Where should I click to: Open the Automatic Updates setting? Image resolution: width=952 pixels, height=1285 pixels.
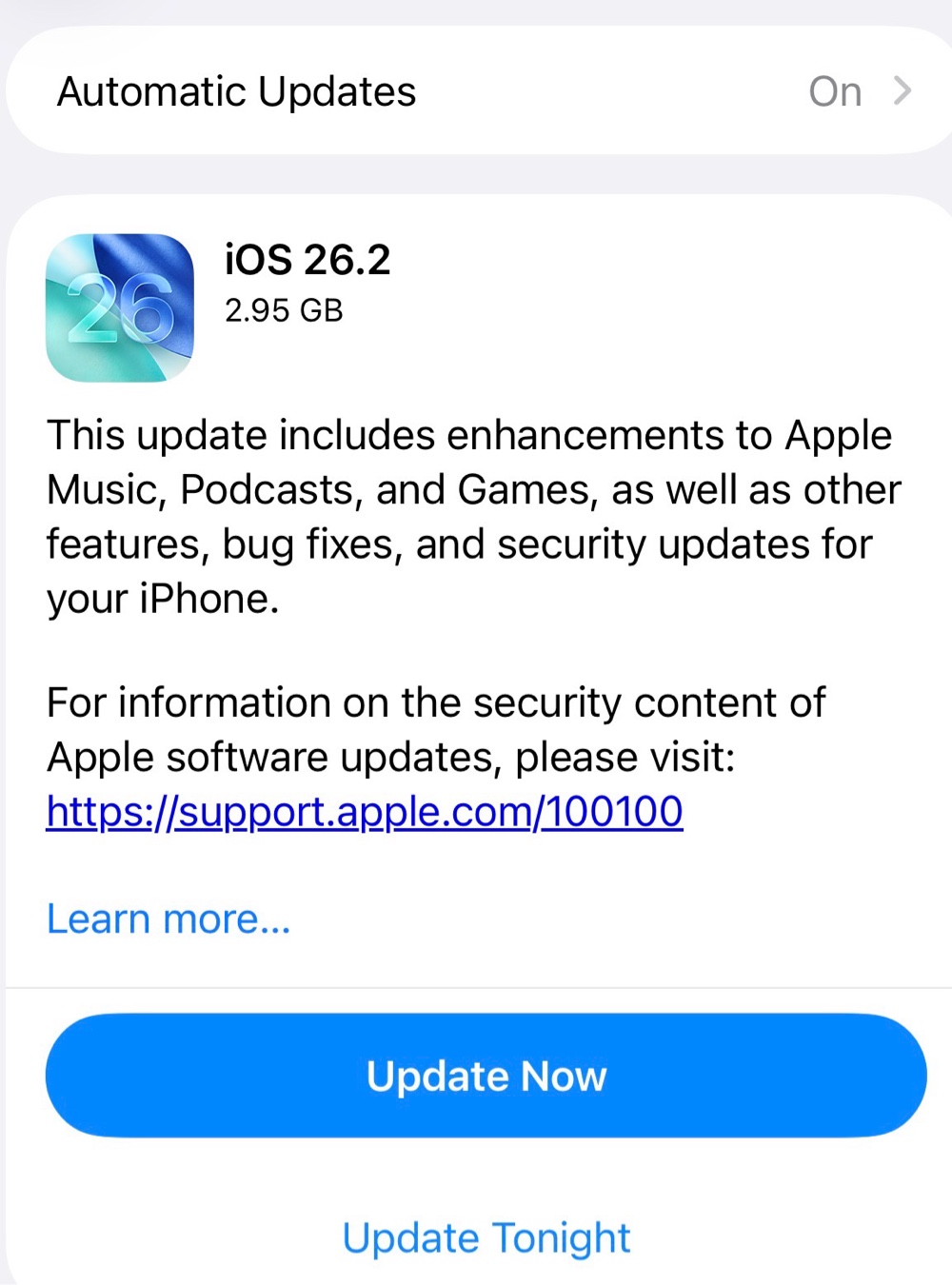click(476, 91)
